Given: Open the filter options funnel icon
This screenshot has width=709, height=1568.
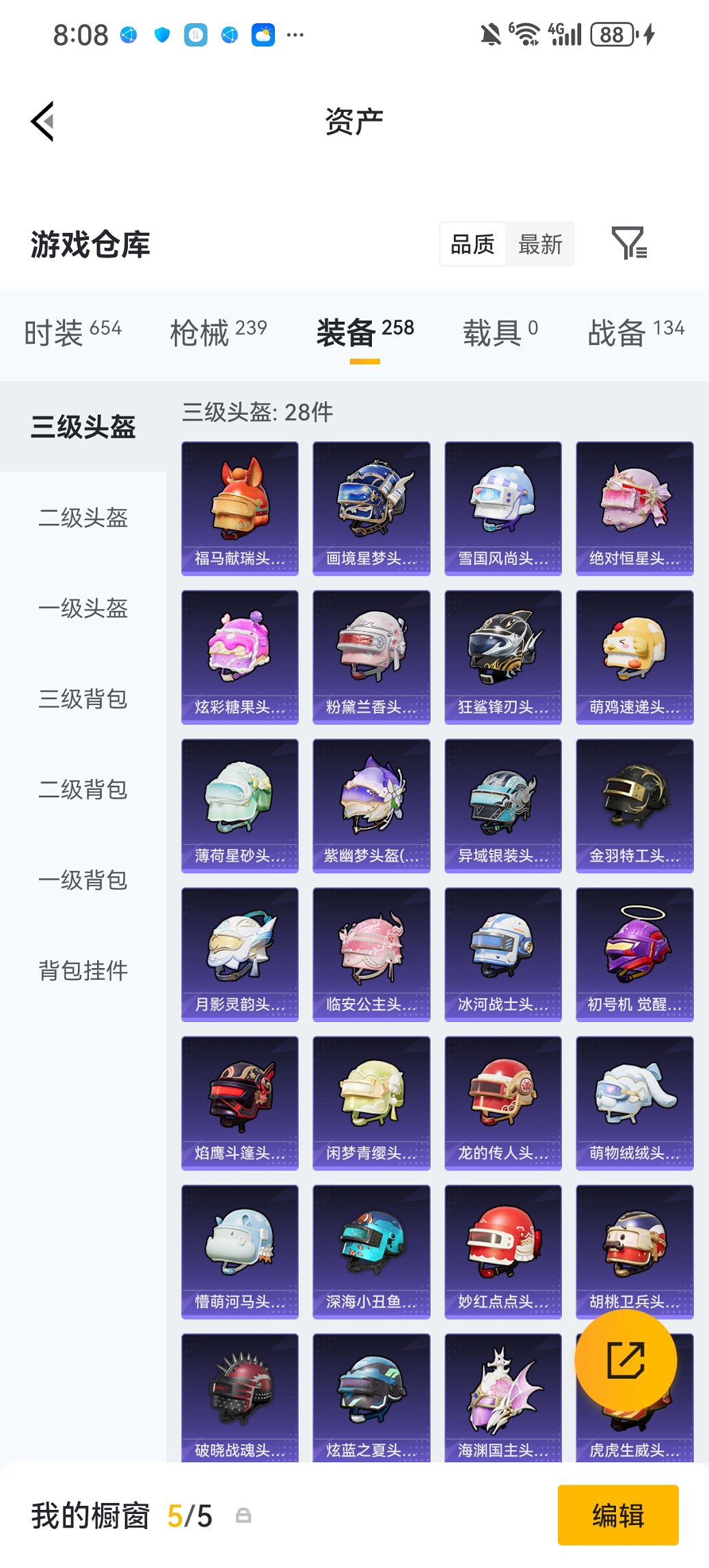Looking at the screenshot, I should coord(634,244).
